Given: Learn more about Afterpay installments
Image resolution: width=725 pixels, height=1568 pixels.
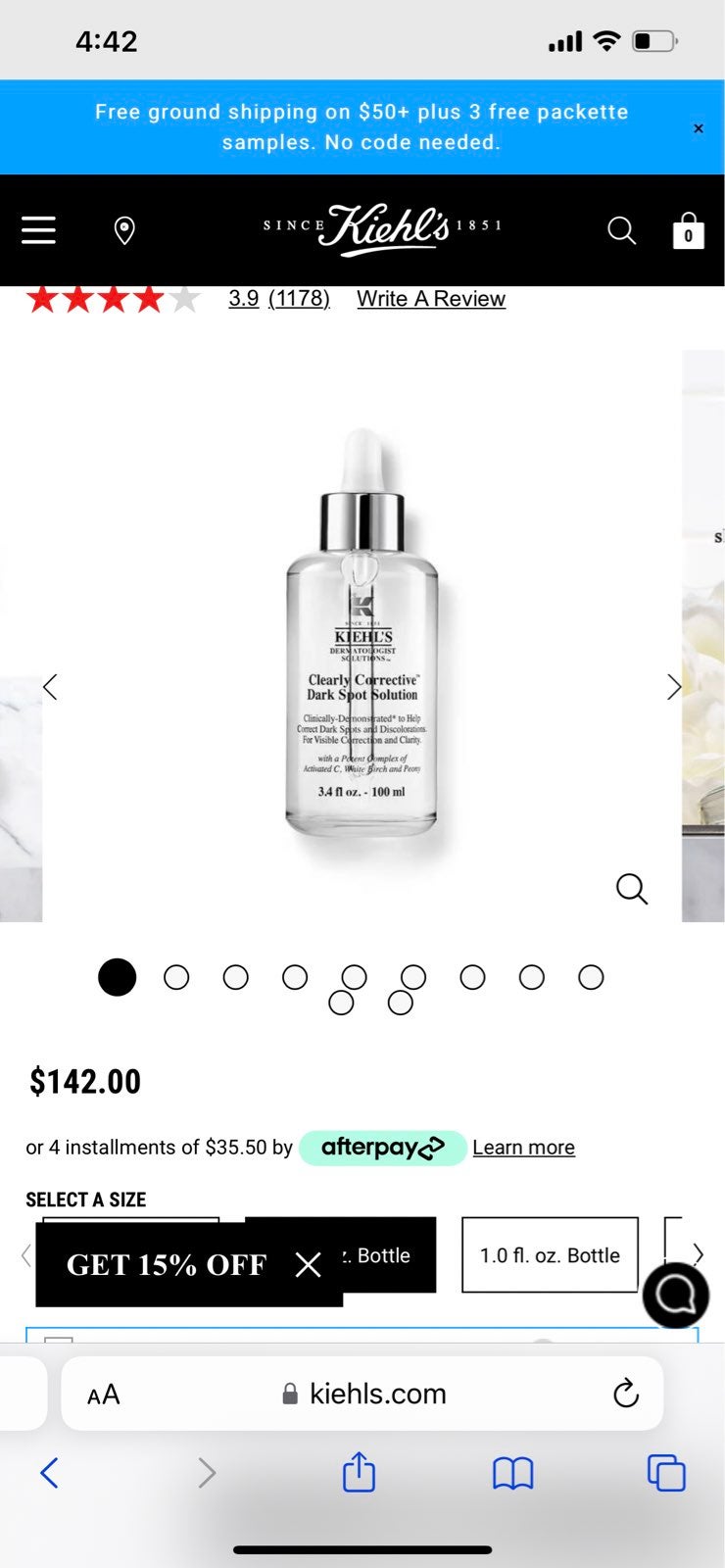Looking at the screenshot, I should click(523, 1148).
